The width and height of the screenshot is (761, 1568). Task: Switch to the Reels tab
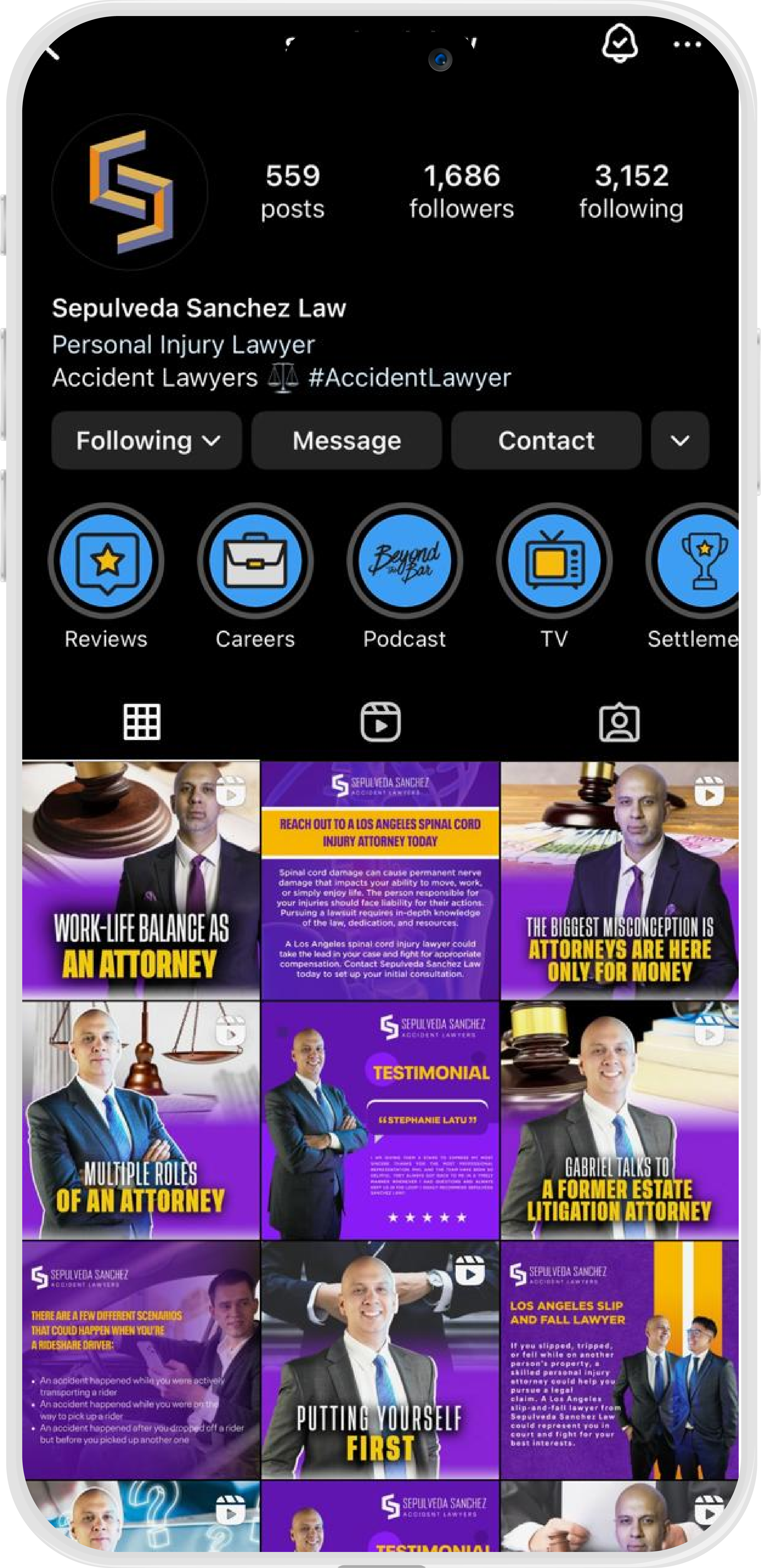[x=380, y=722]
